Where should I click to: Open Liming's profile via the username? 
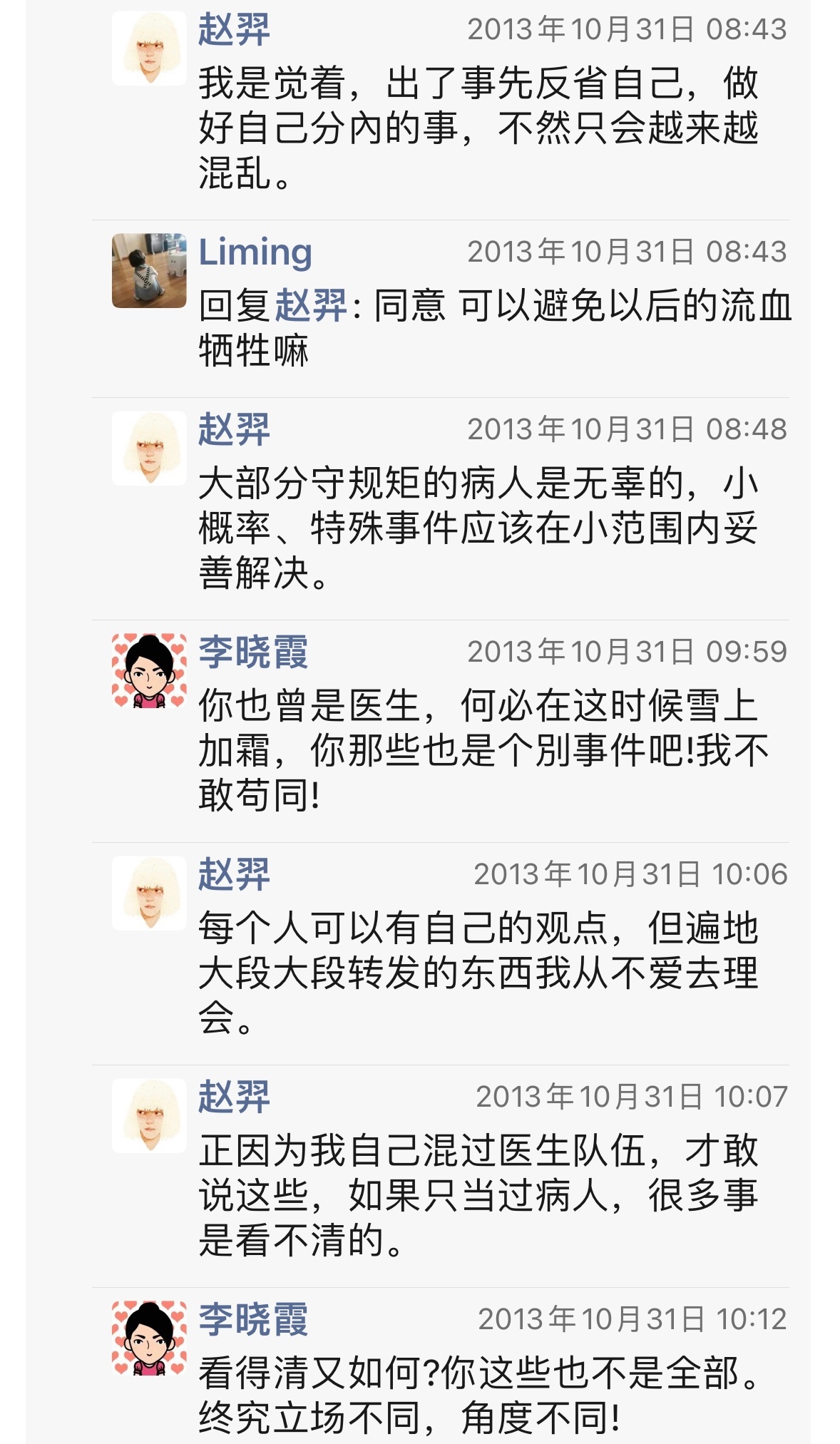pyautogui.click(x=255, y=252)
